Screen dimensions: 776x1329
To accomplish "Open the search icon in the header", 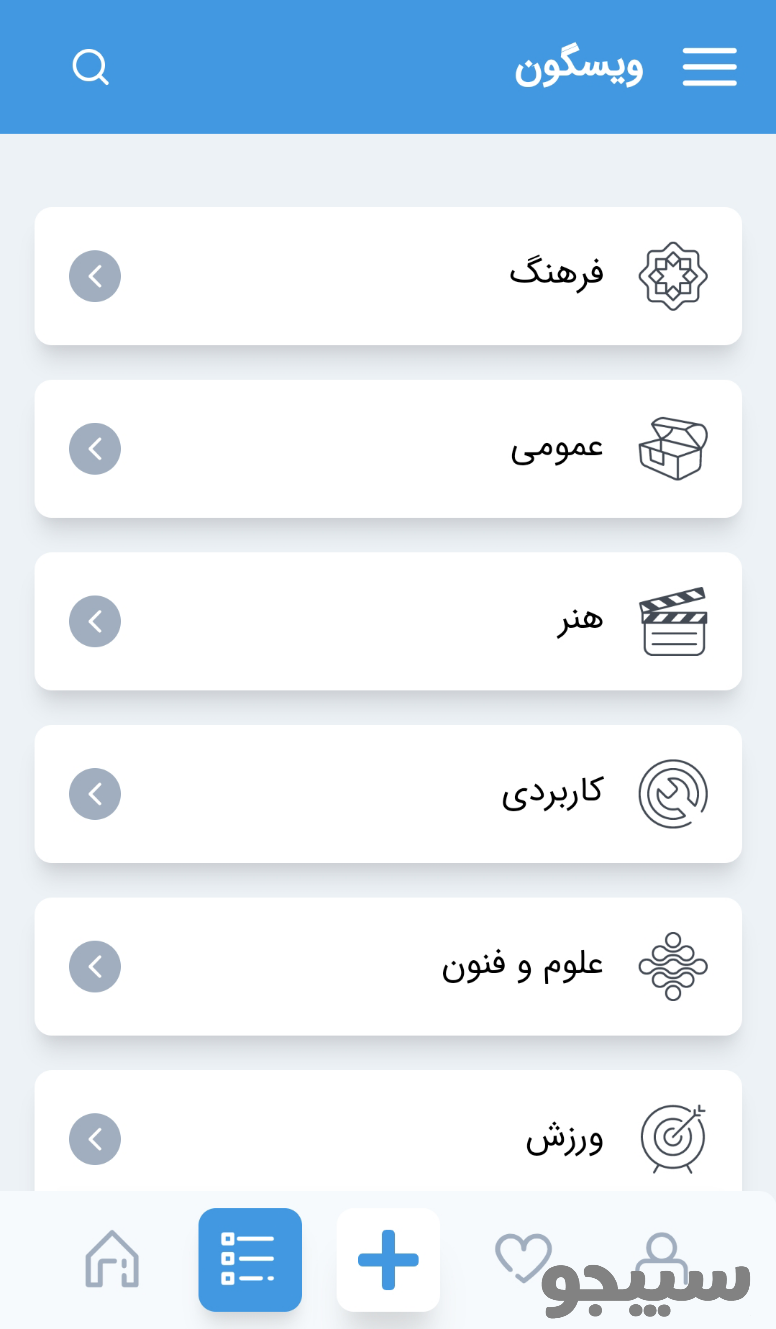I will click(x=91, y=67).
